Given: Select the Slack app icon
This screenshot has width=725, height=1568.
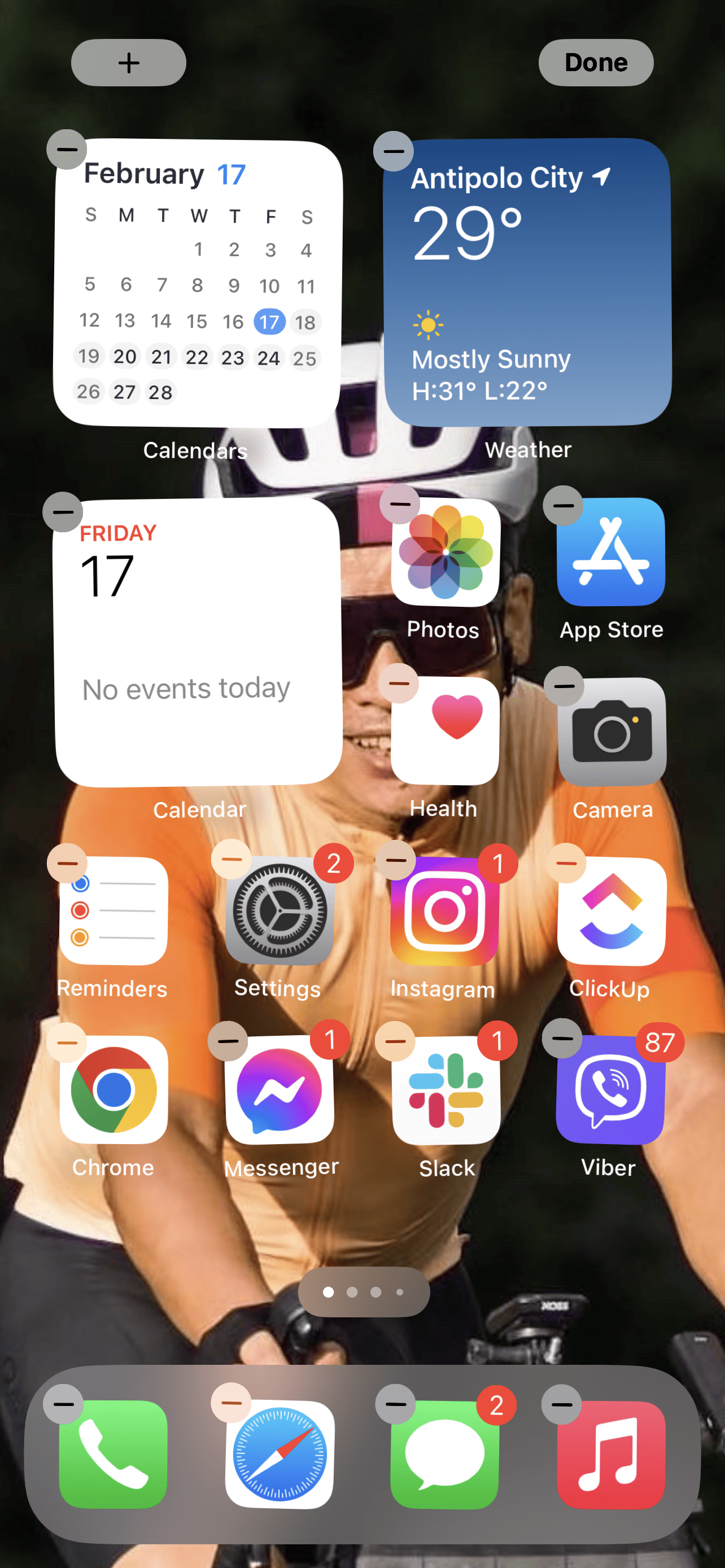Looking at the screenshot, I should 446,1089.
